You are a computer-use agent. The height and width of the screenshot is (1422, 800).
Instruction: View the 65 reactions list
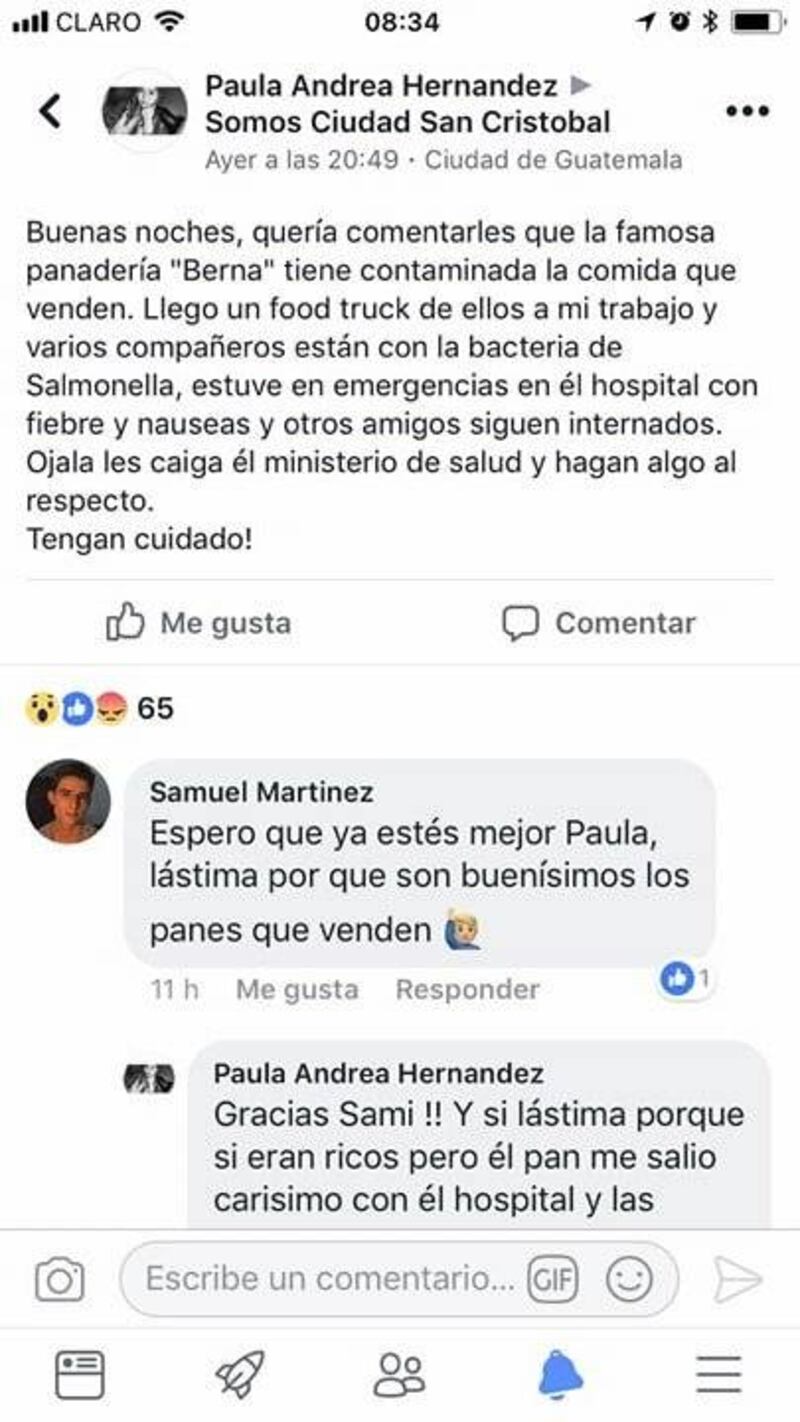(x=99, y=709)
